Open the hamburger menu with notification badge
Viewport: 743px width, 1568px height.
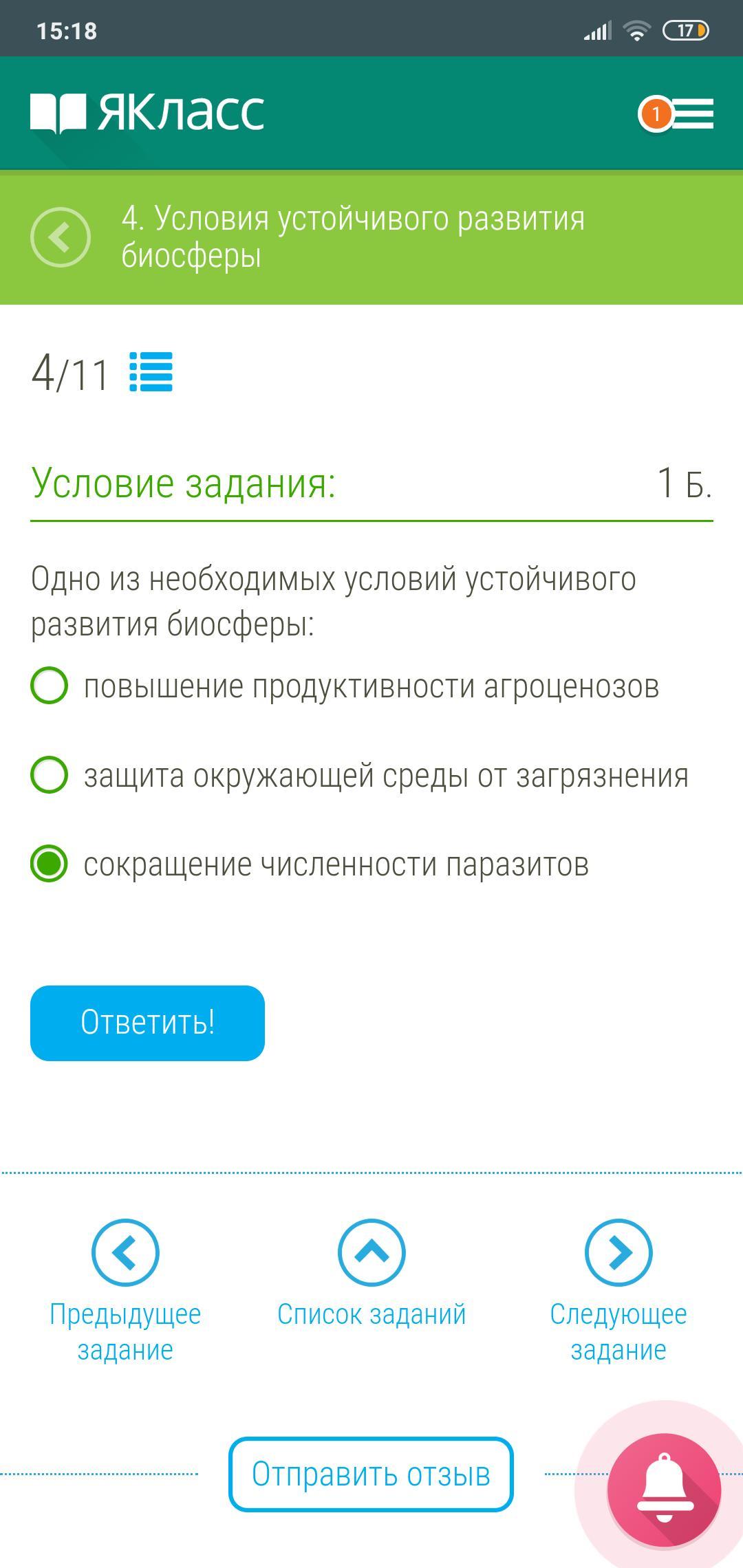676,114
